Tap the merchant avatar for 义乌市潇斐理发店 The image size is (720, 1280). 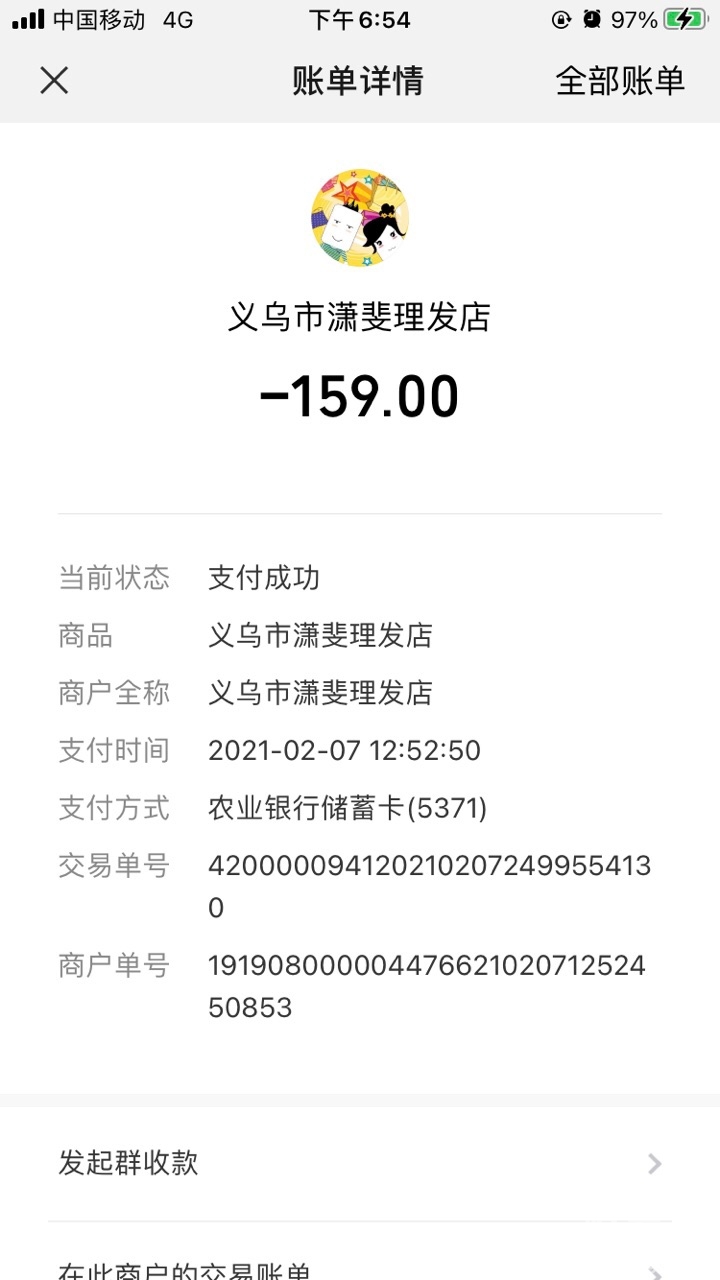360,218
